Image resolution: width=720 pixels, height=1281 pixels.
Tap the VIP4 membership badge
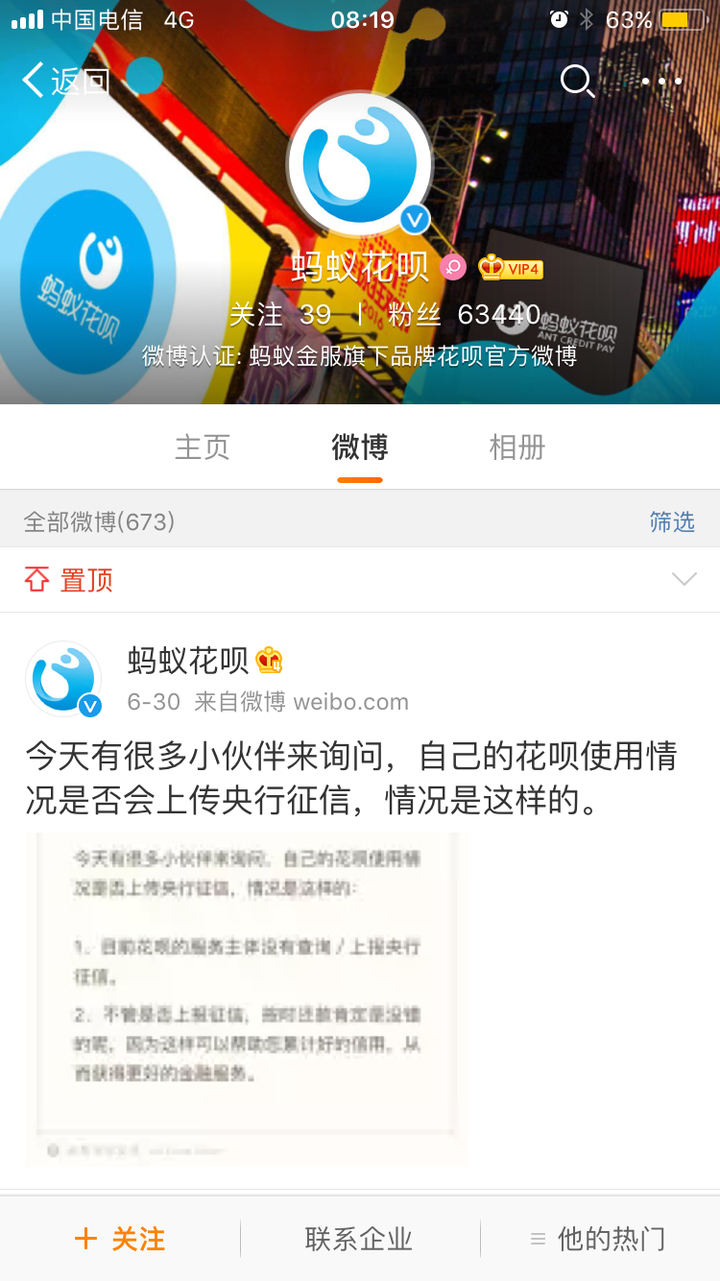click(511, 267)
